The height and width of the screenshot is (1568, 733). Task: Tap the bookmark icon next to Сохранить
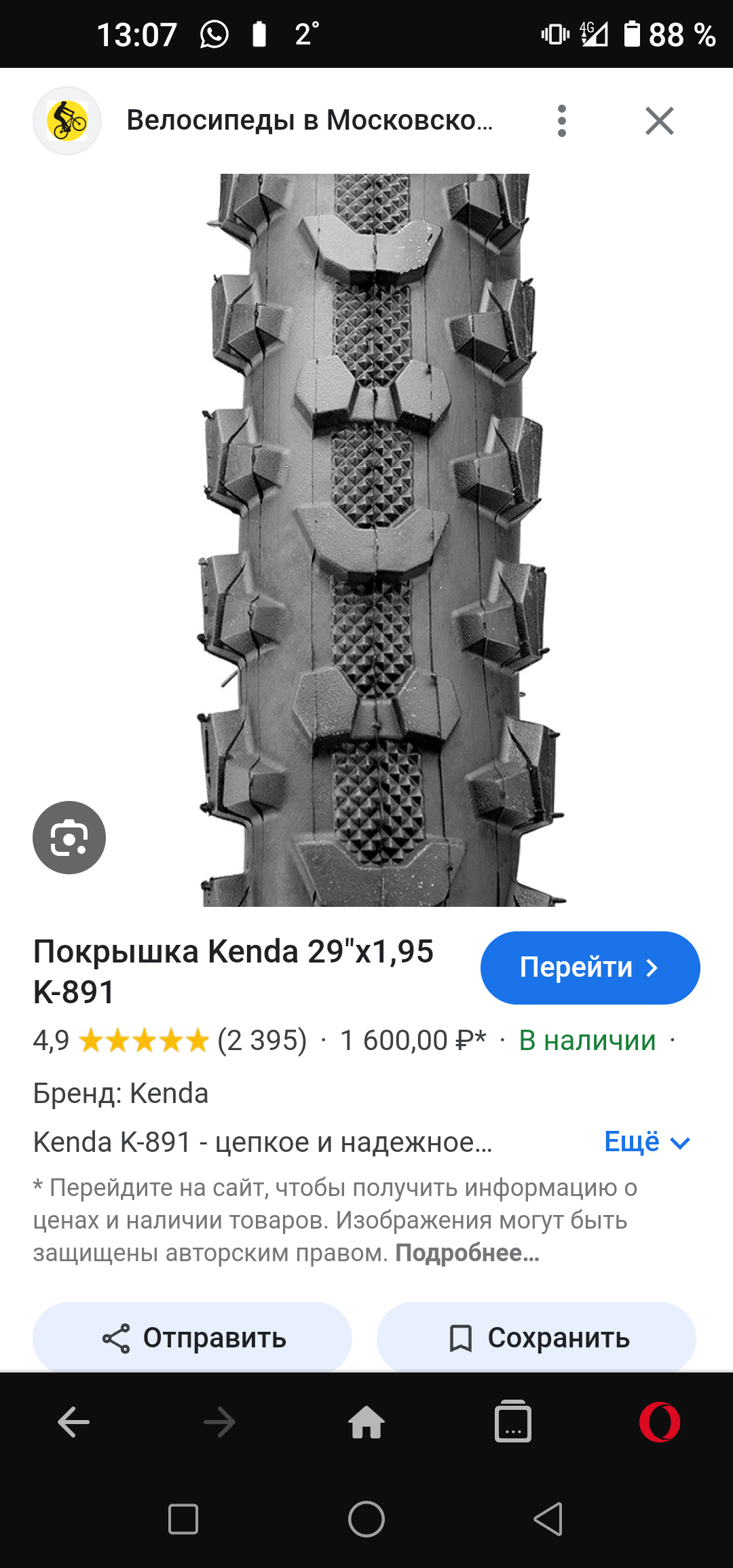pos(462,1338)
